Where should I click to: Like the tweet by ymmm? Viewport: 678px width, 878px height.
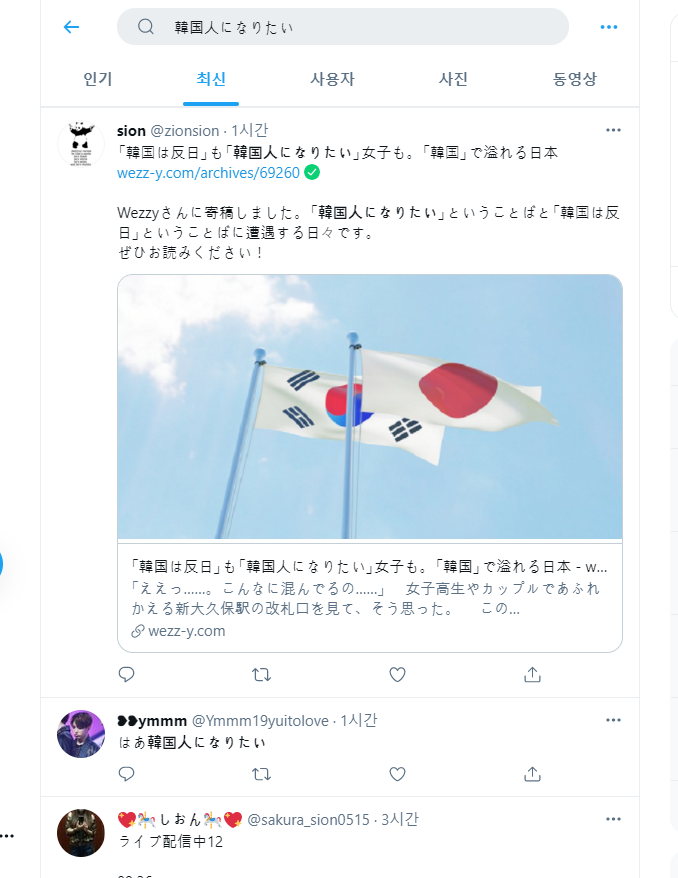tap(397, 773)
